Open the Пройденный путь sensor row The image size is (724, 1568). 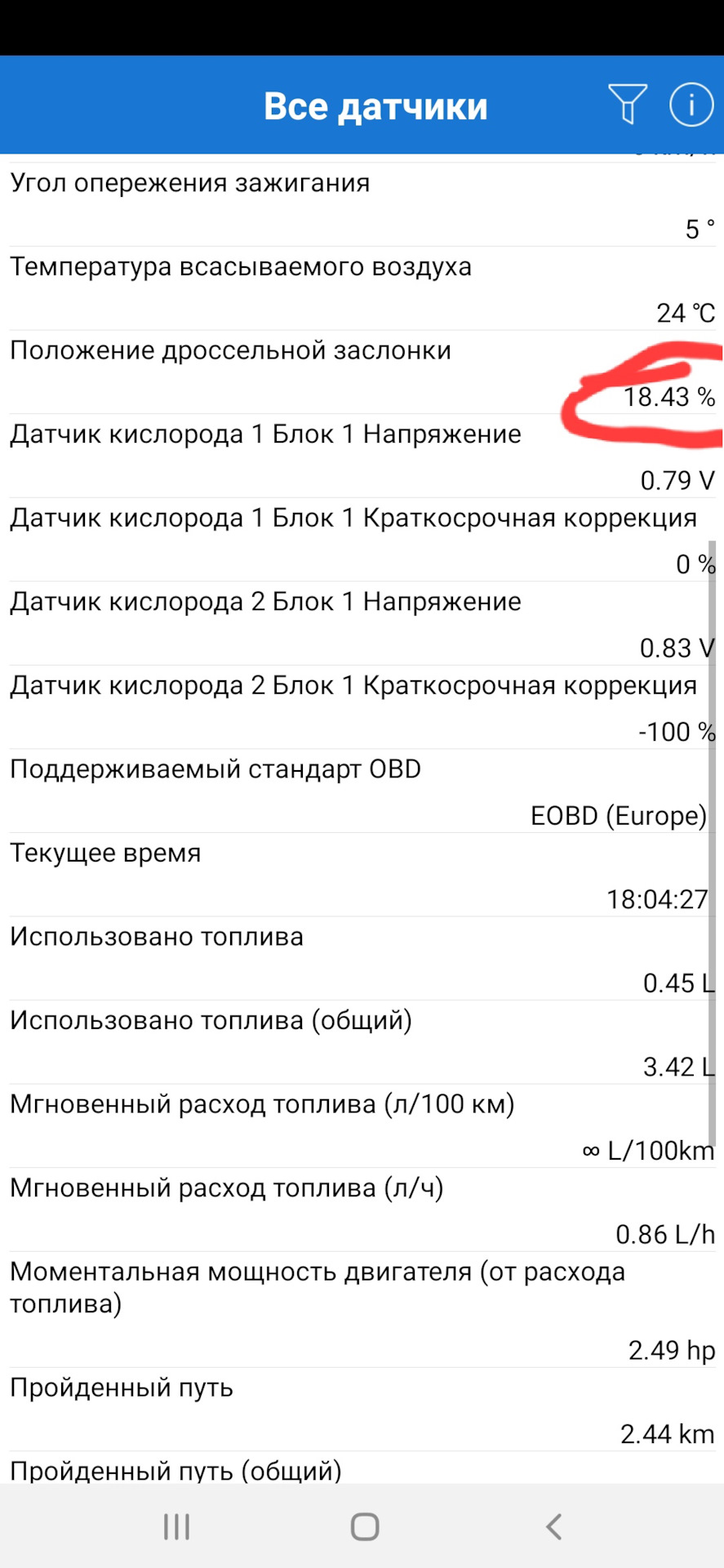(x=362, y=1410)
